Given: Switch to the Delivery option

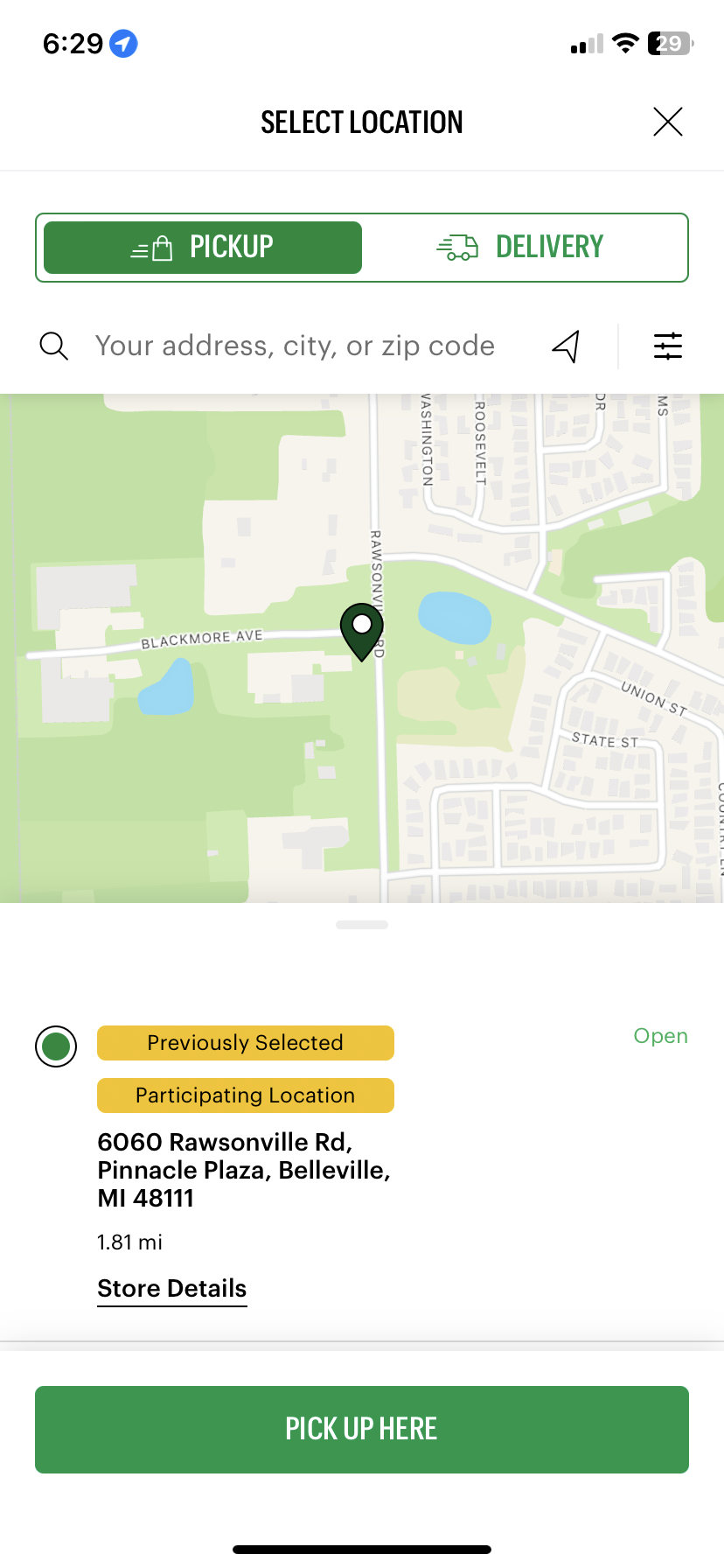Looking at the screenshot, I should (521, 248).
